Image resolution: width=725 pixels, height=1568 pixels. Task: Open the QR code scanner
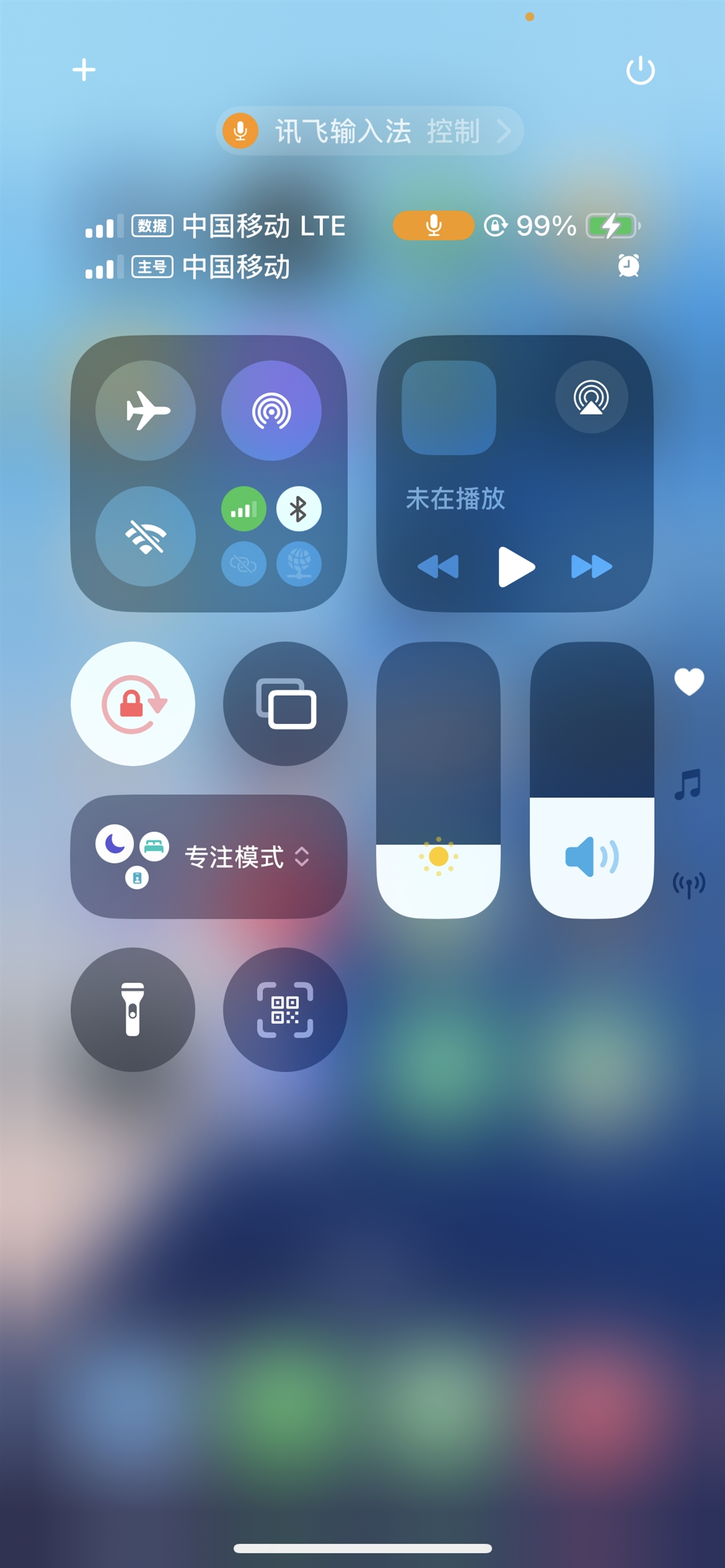point(285,1010)
